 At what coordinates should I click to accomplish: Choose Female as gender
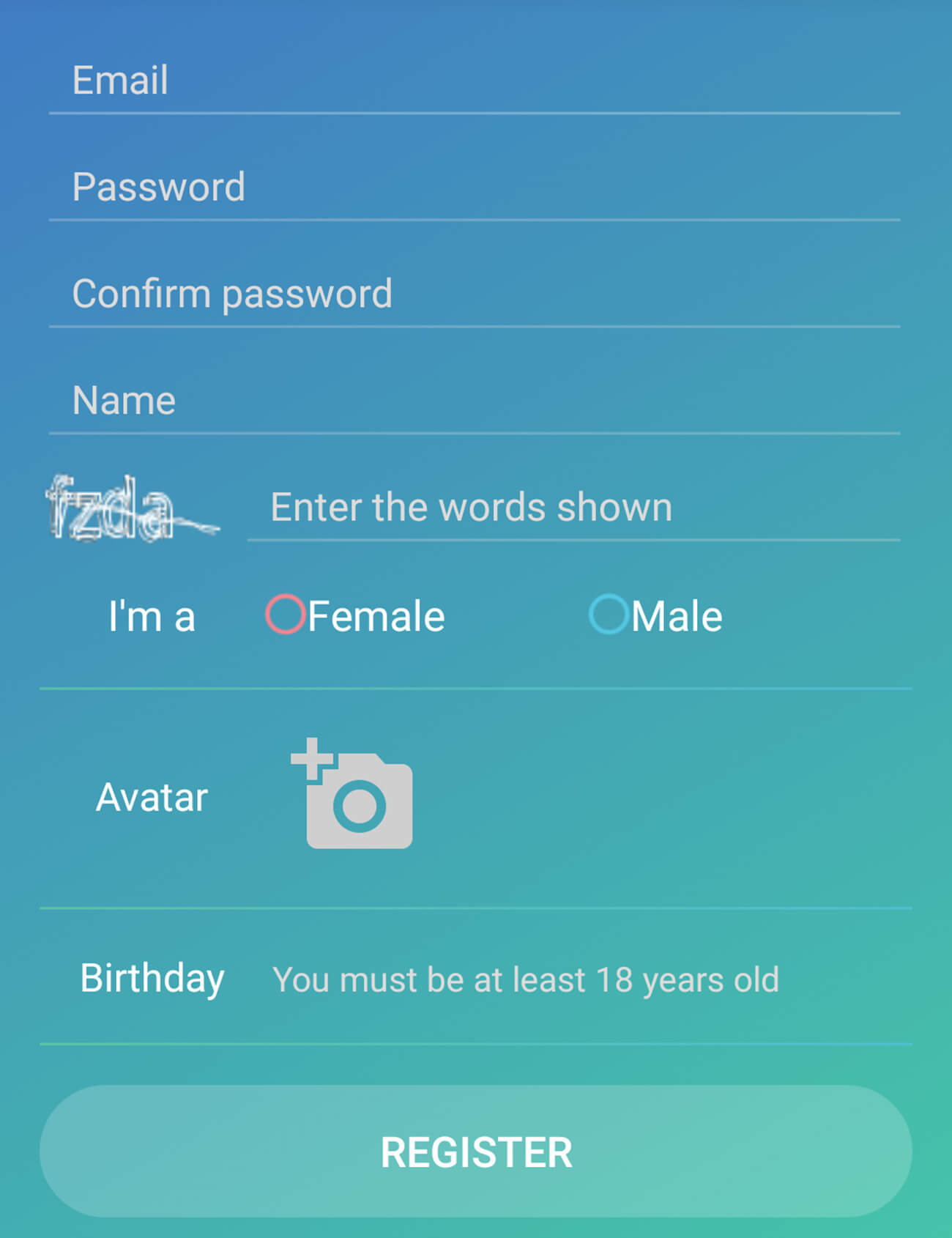pos(286,614)
